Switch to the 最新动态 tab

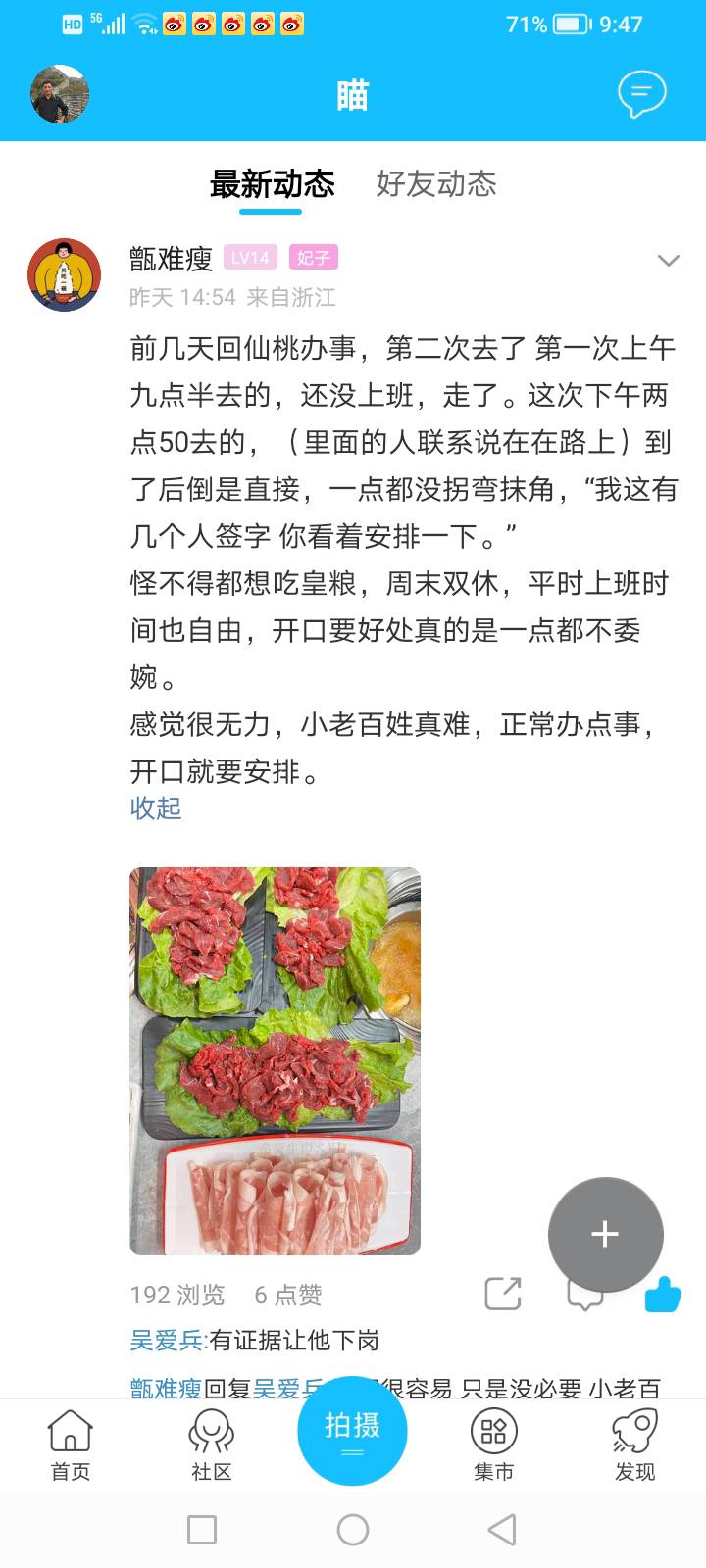click(272, 184)
